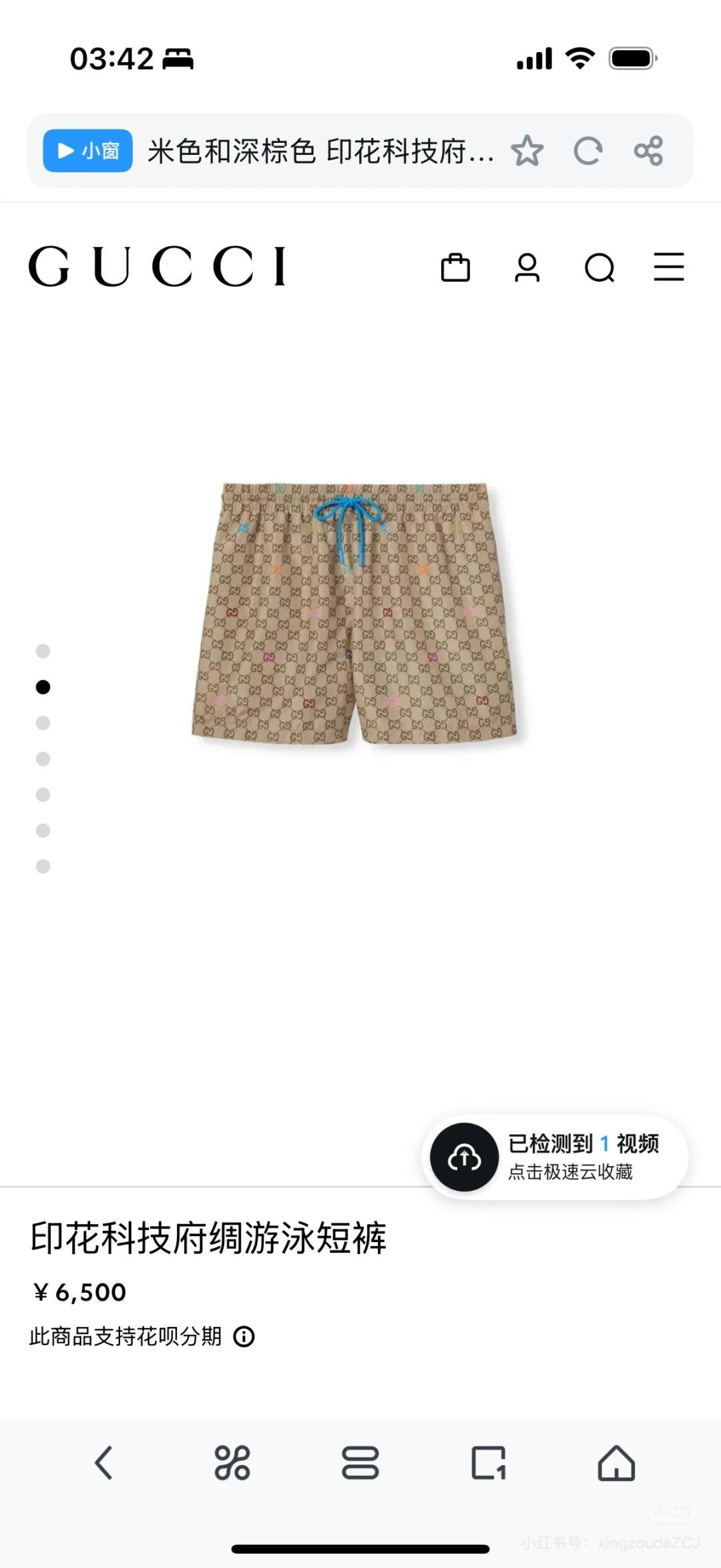721x1568 pixels.
Task: Open the page title address bar
Action: click(x=320, y=151)
